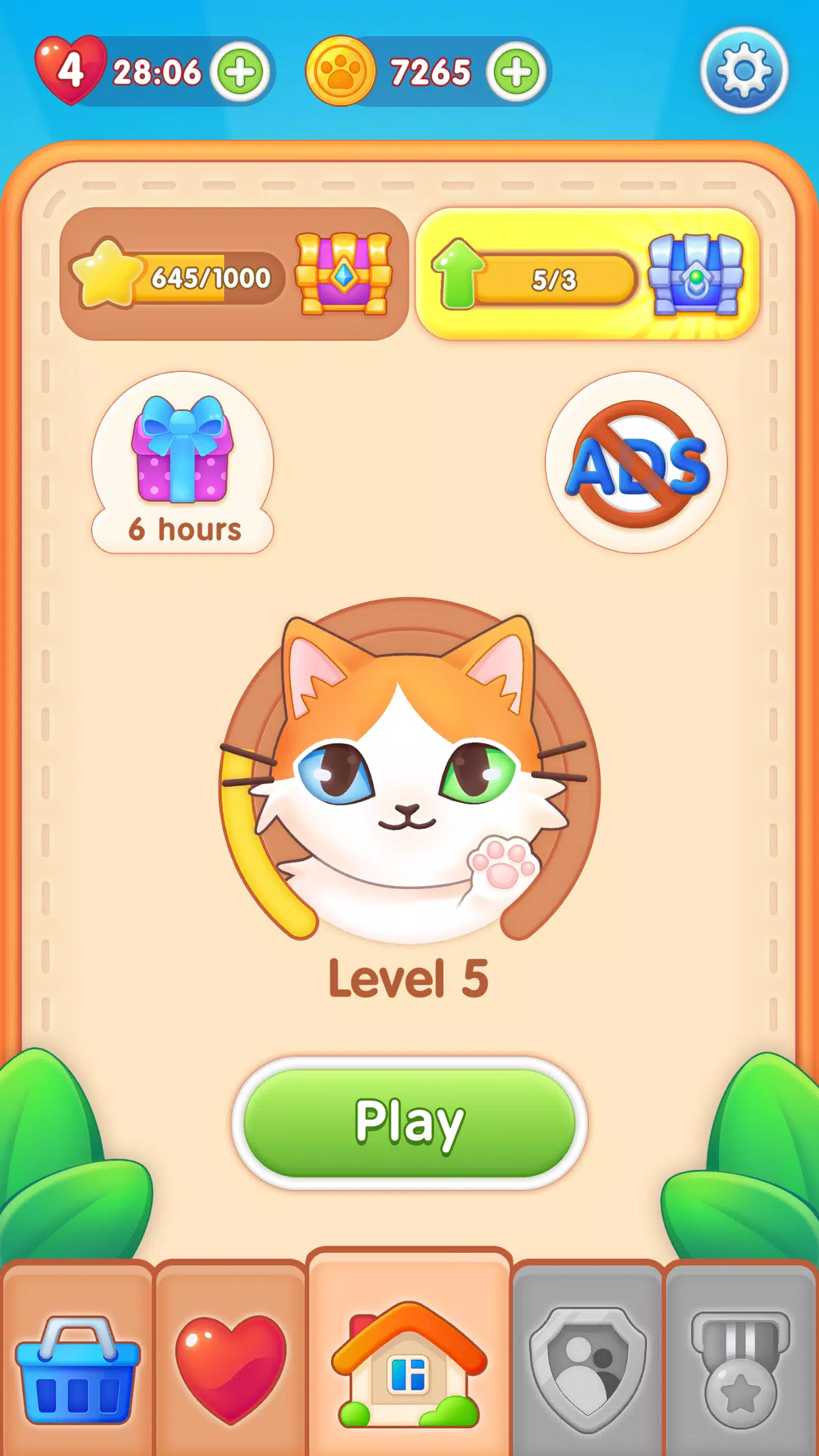Open the 6 hours gift box
The height and width of the screenshot is (1456, 819).
183,463
